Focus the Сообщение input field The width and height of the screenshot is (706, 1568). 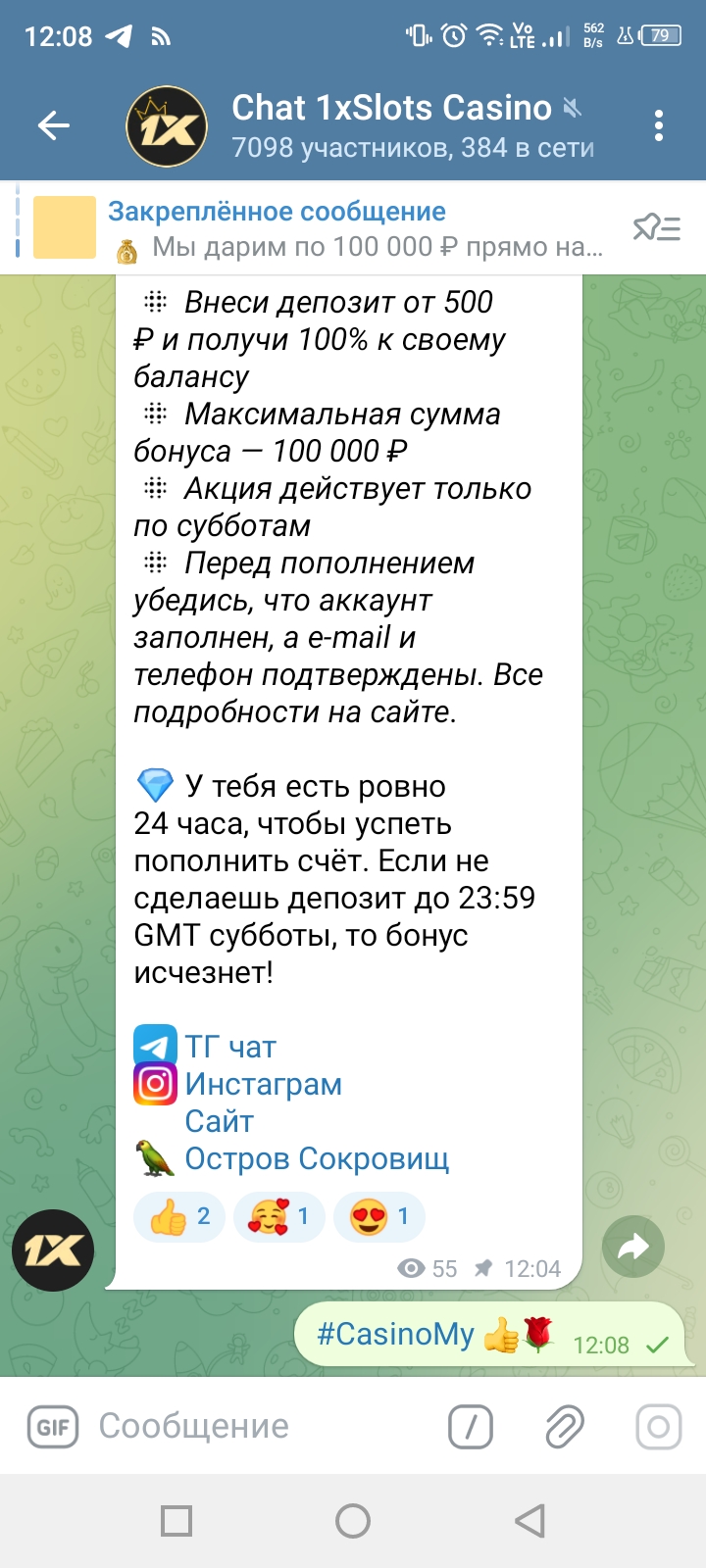pos(265,1427)
